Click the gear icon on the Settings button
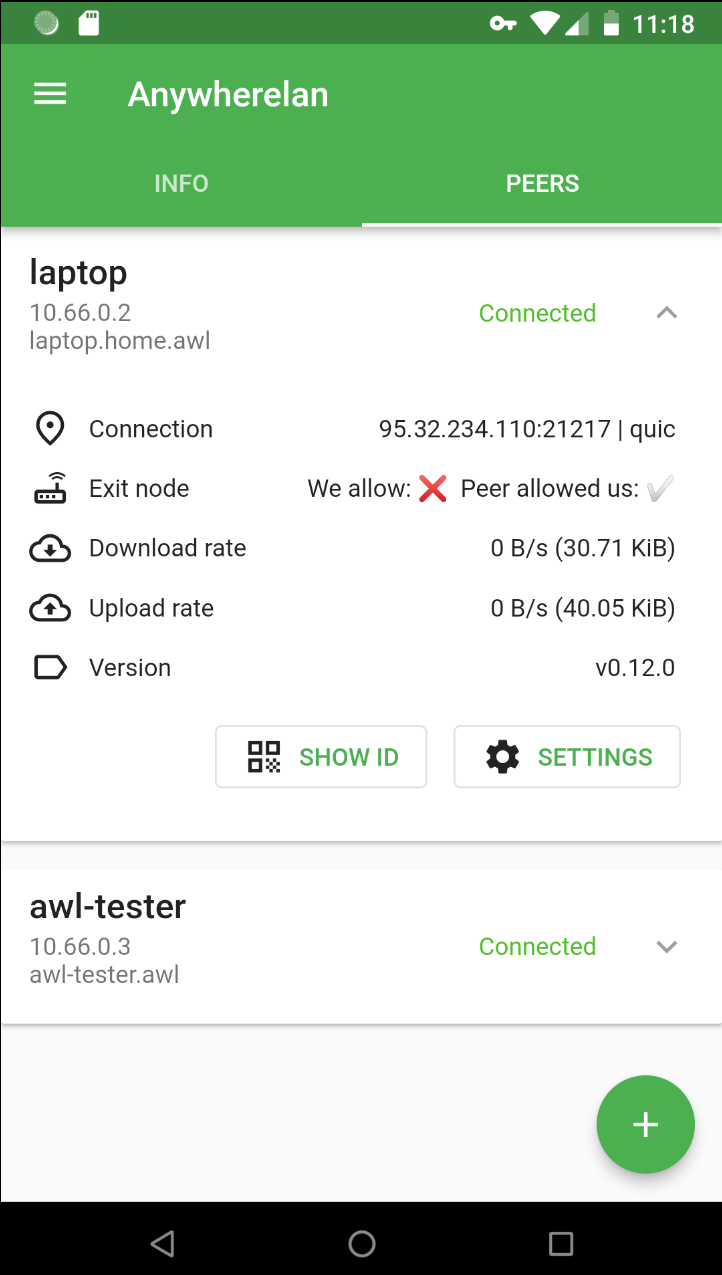The width and height of the screenshot is (722, 1275). pos(502,756)
